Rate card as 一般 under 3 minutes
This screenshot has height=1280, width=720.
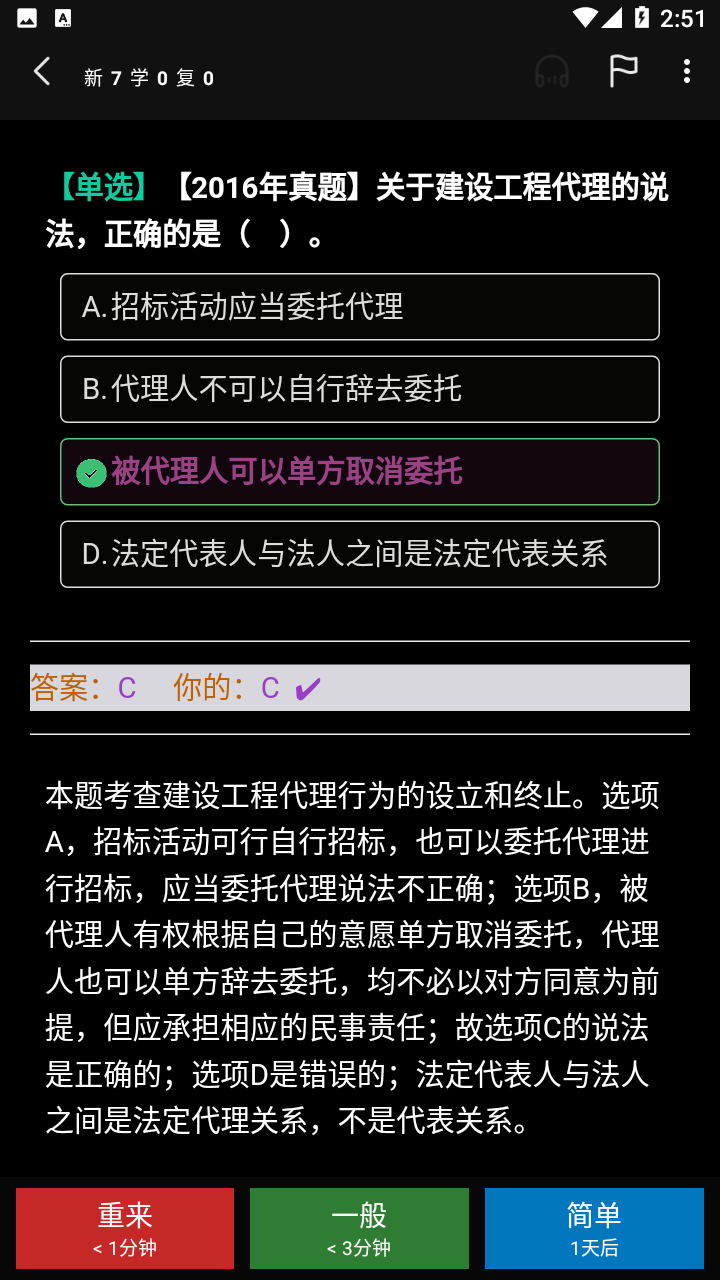click(359, 1228)
